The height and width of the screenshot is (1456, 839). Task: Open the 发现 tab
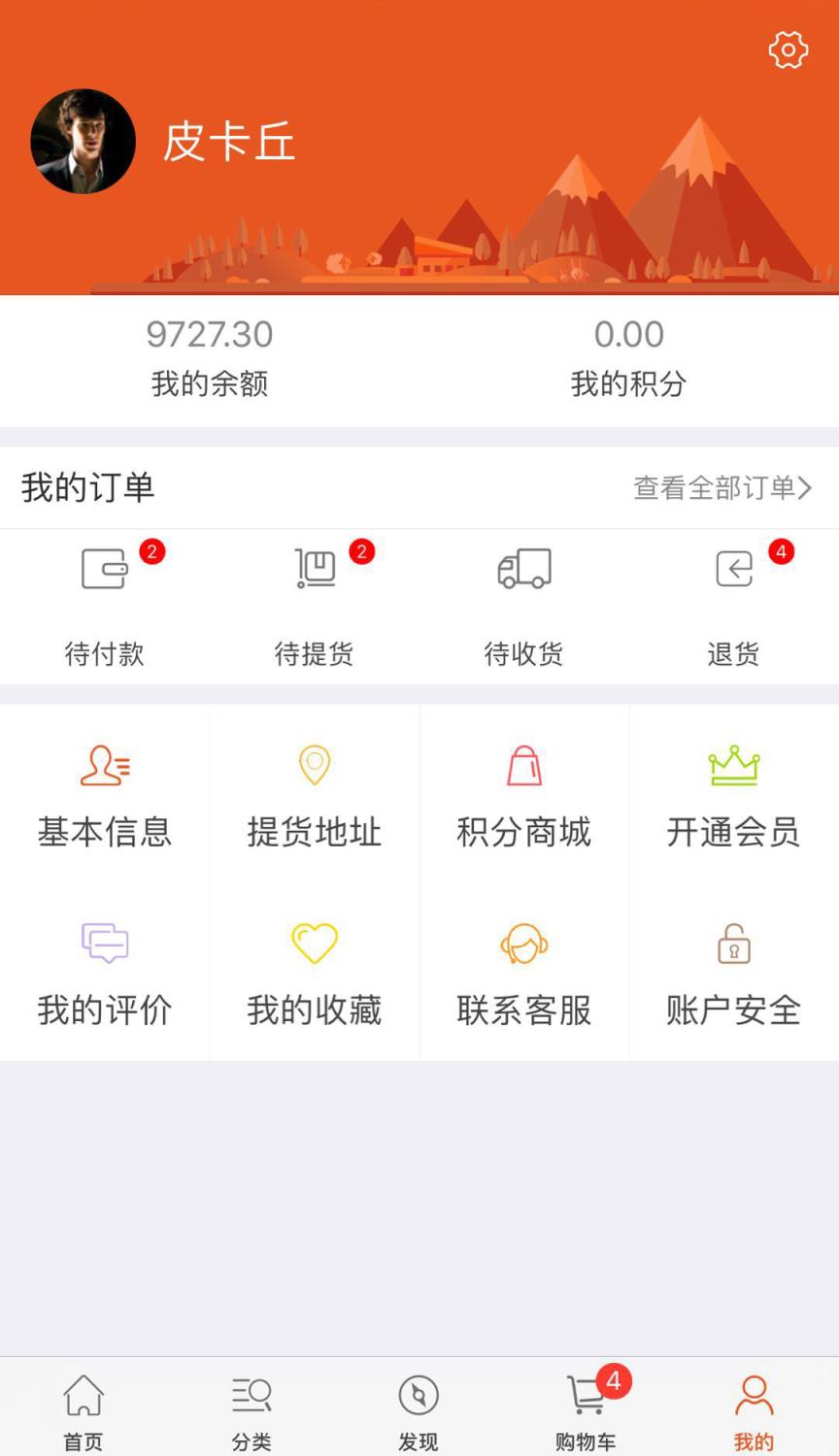(x=419, y=1407)
